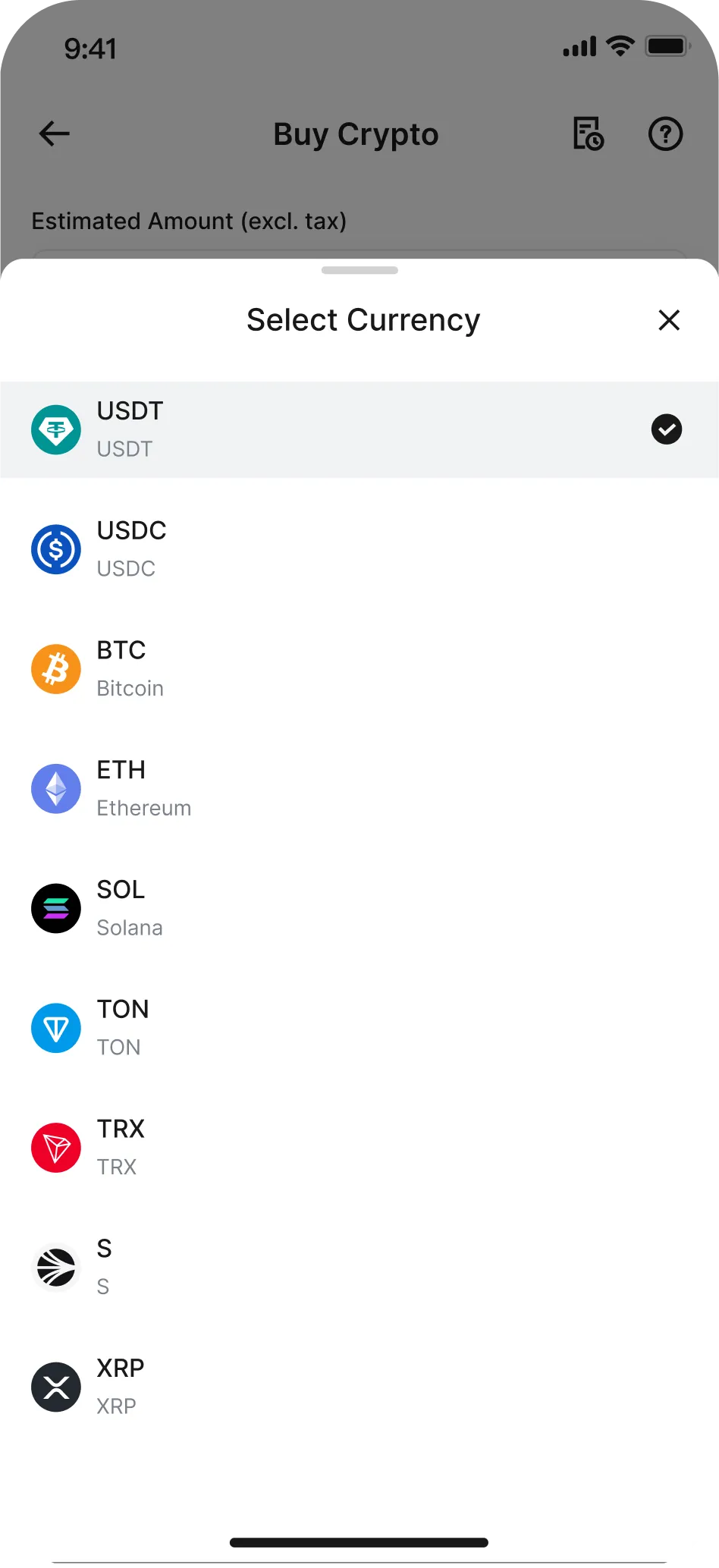719x1568 pixels.
Task: Select the XRP currency row
Action: coord(359,1387)
